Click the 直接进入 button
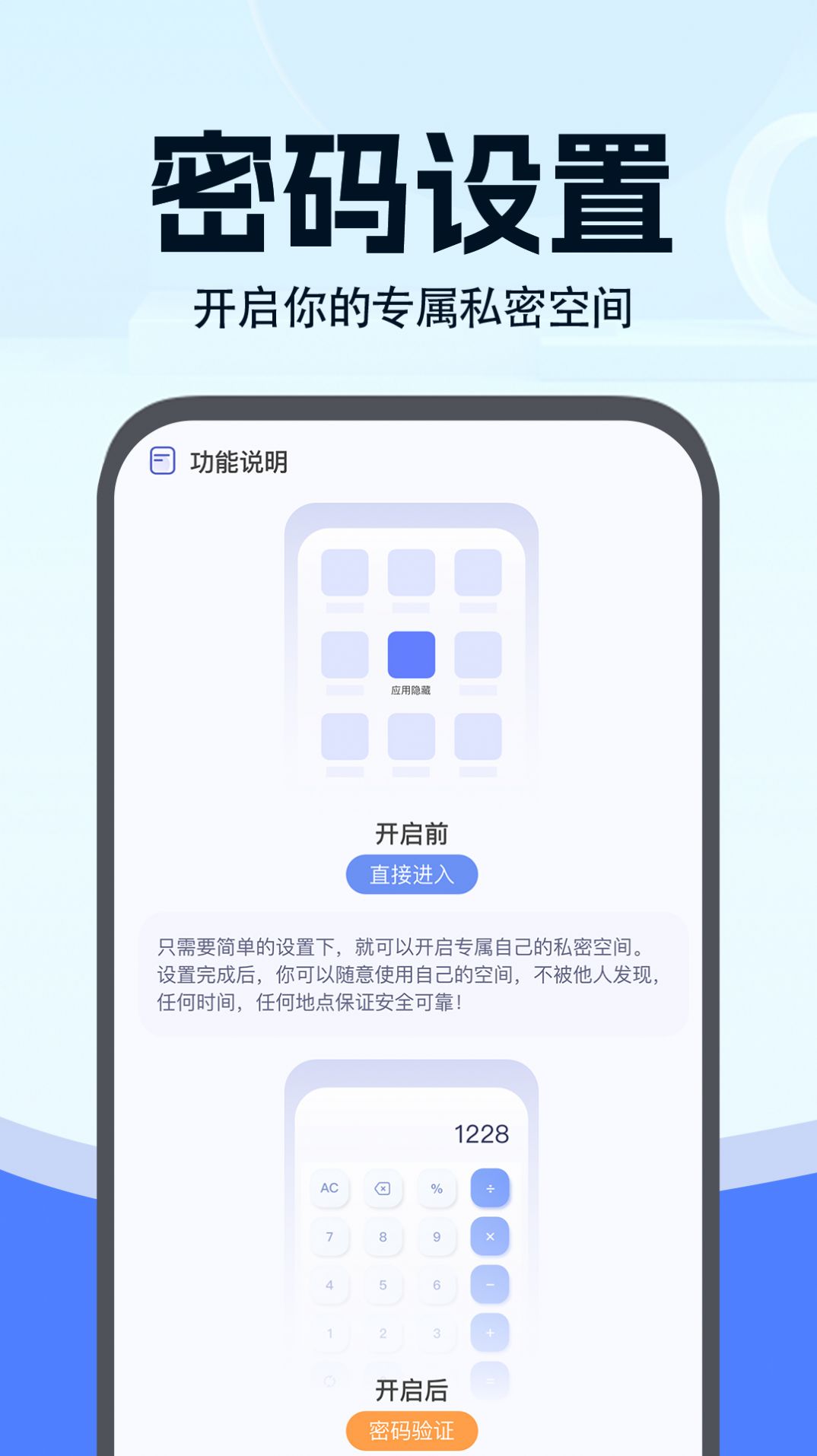 pyautogui.click(x=412, y=876)
